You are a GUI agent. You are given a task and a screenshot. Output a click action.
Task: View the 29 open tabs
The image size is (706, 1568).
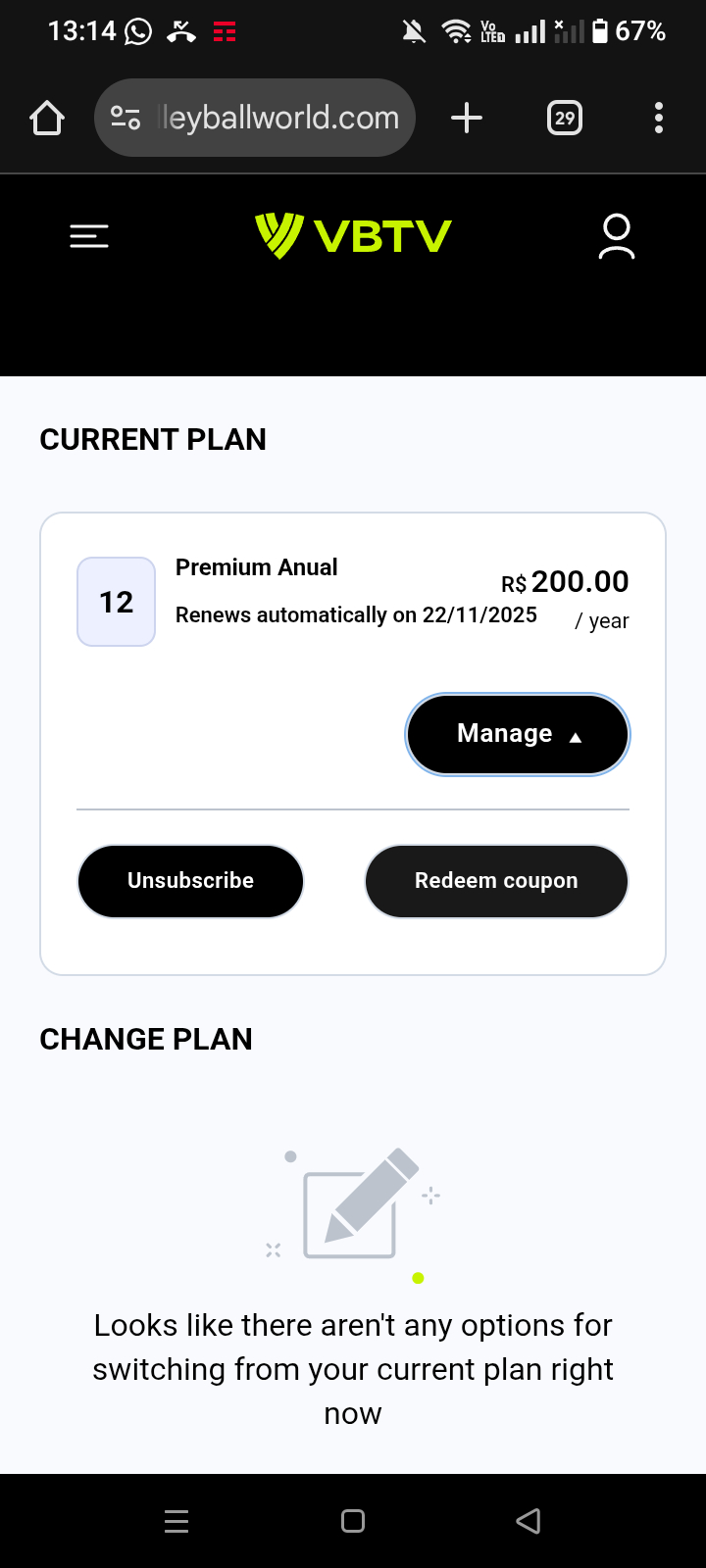point(564,119)
